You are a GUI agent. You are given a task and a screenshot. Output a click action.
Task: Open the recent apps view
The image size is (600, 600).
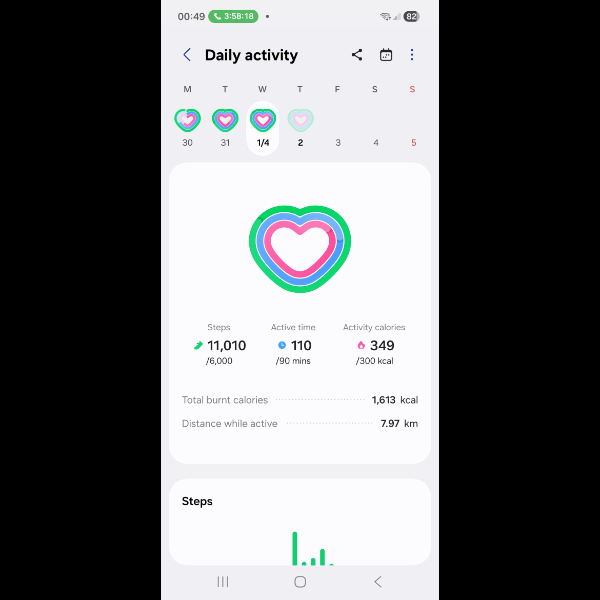(223, 581)
